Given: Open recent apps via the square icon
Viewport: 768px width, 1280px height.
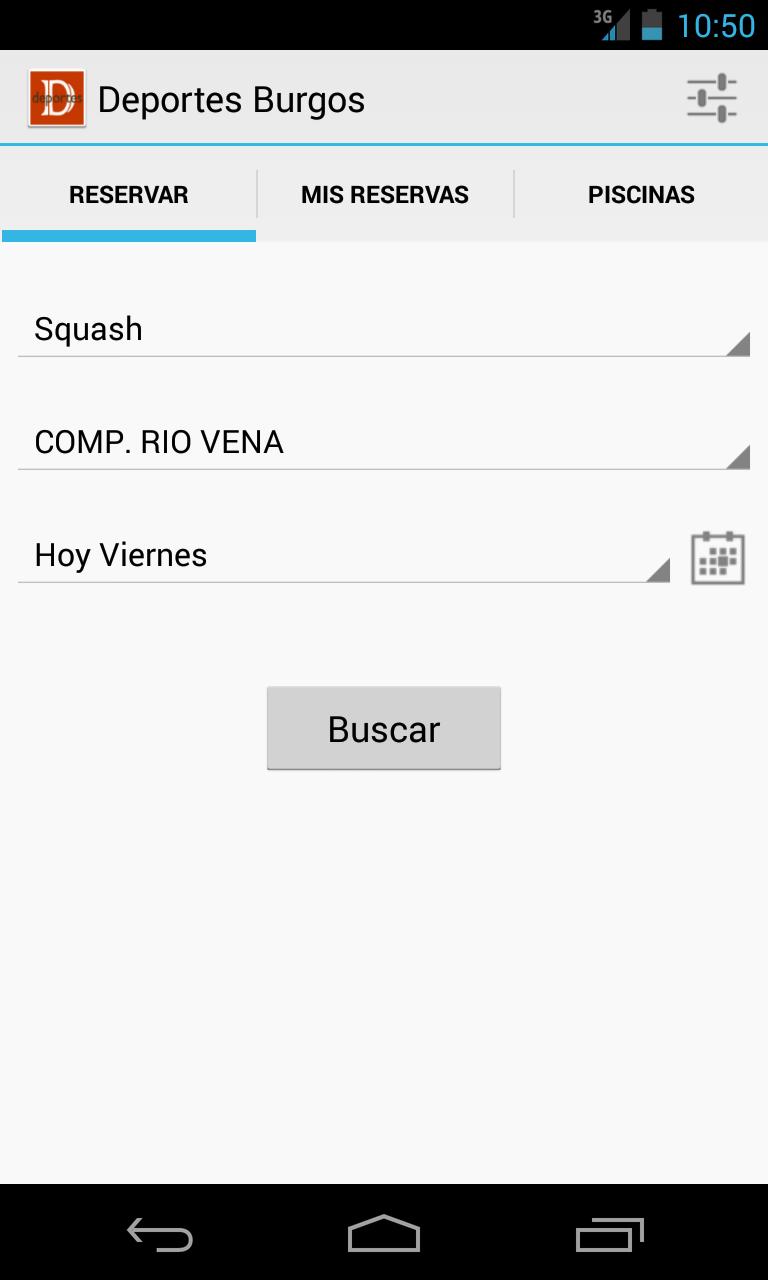Looking at the screenshot, I should pyautogui.click(x=608, y=1235).
